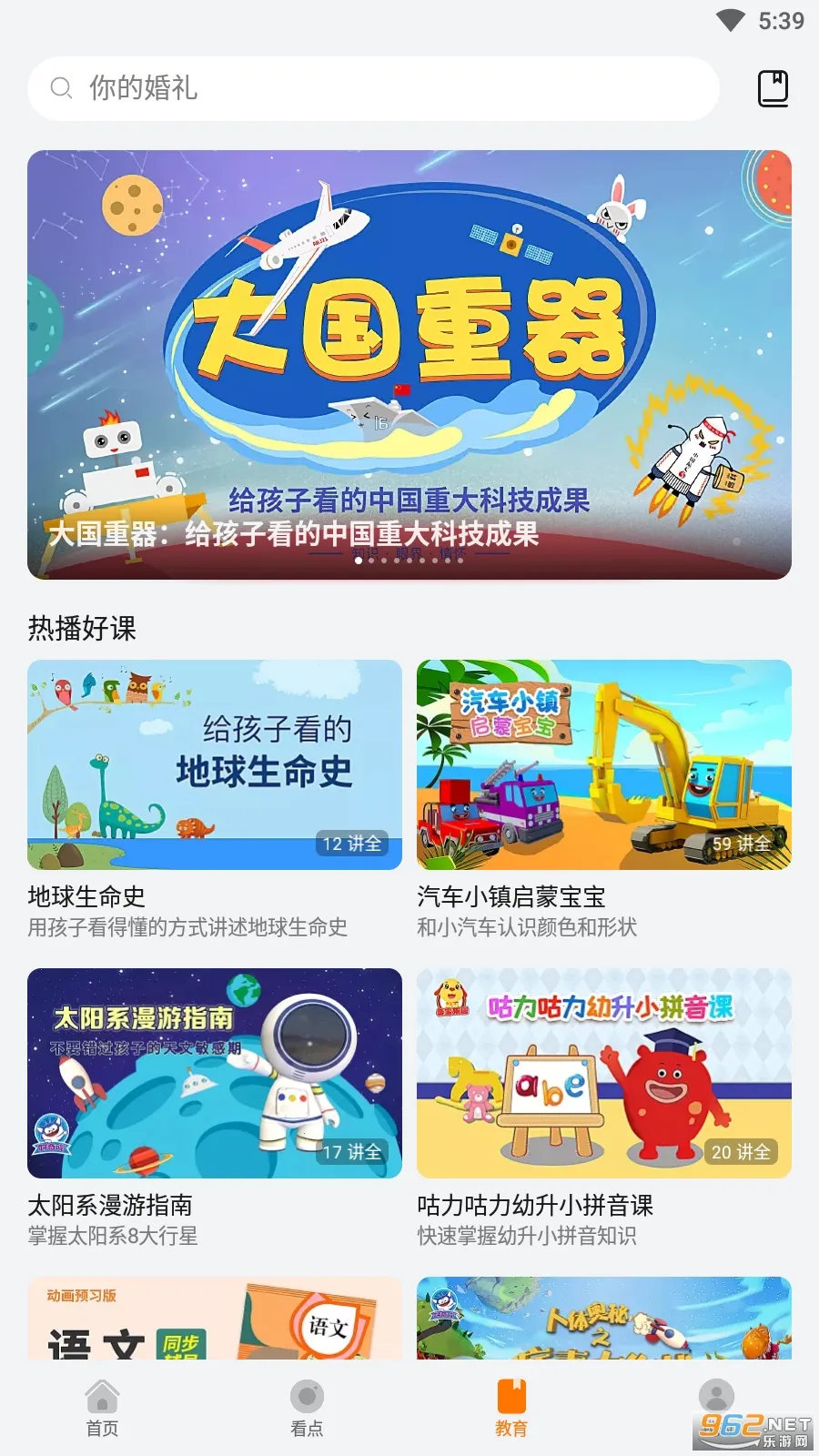
Task: Open the 地球生命史 course card
Action: click(x=215, y=764)
